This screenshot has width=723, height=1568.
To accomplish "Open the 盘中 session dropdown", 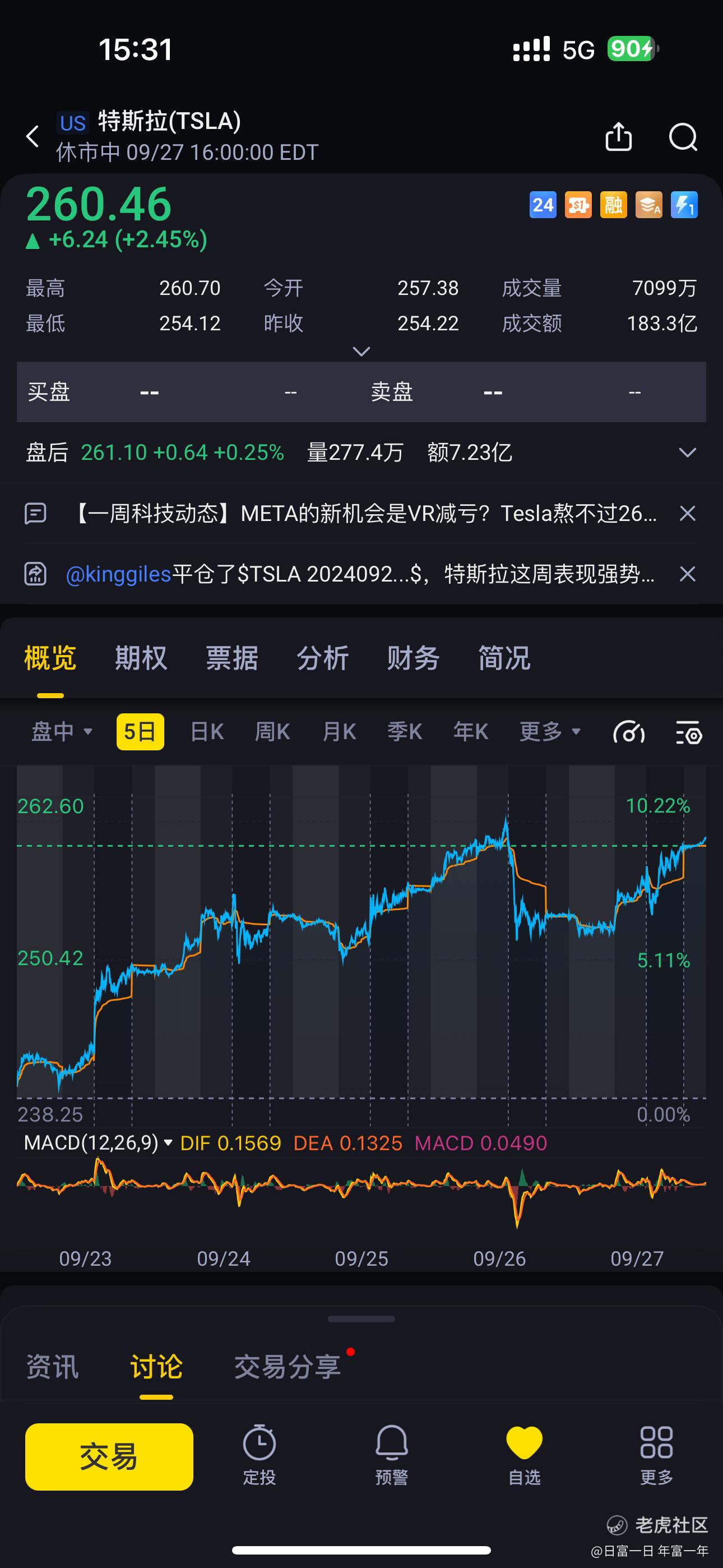I will pyautogui.click(x=62, y=731).
